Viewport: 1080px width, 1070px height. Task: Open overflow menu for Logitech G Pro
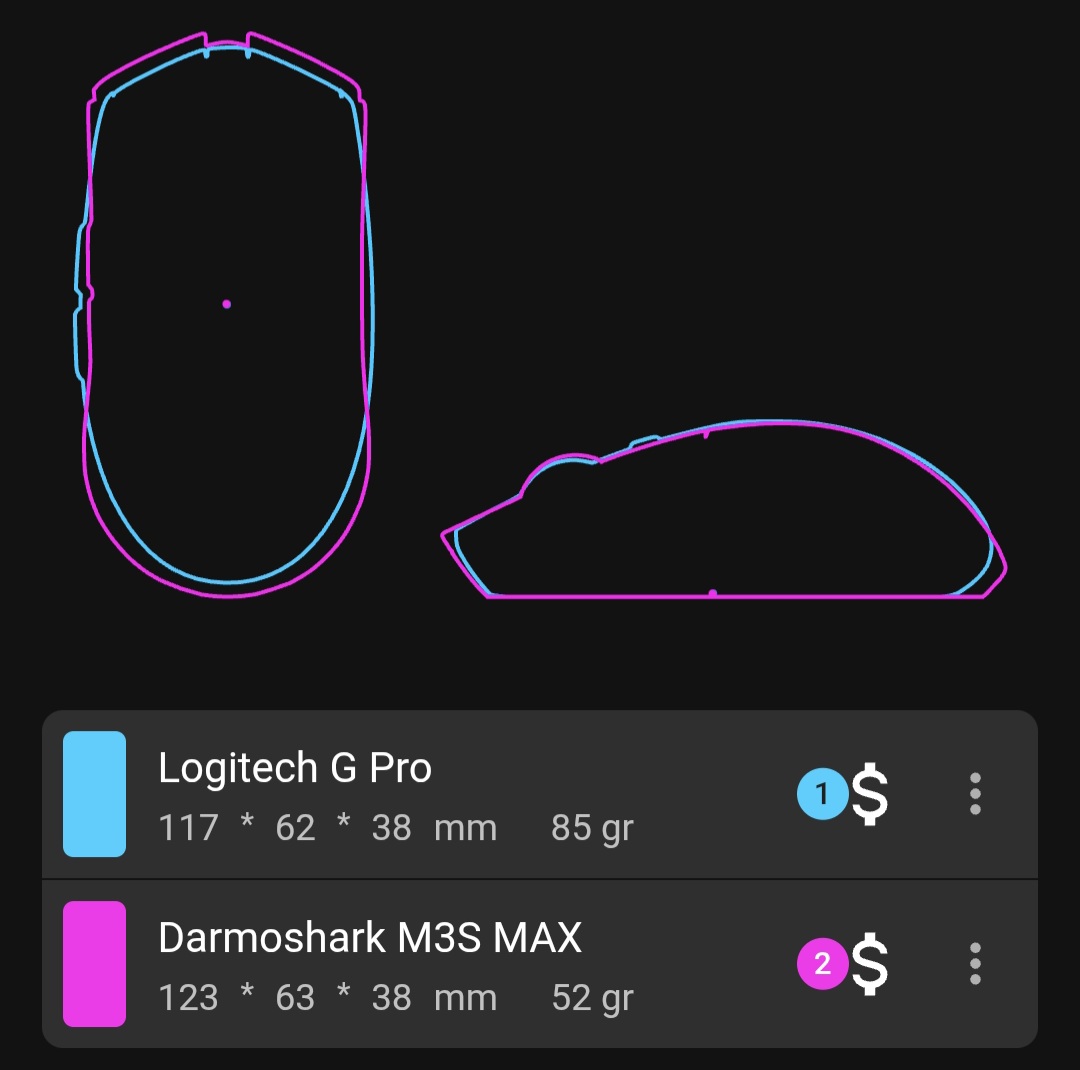tap(975, 794)
